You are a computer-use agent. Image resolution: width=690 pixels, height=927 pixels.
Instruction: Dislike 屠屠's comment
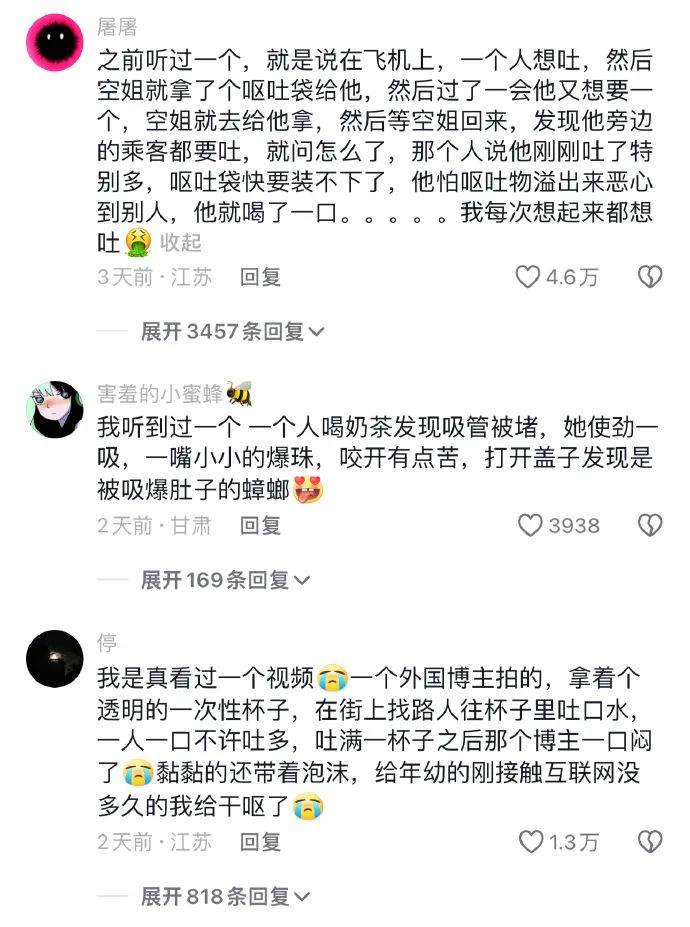[x=650, y=277]
